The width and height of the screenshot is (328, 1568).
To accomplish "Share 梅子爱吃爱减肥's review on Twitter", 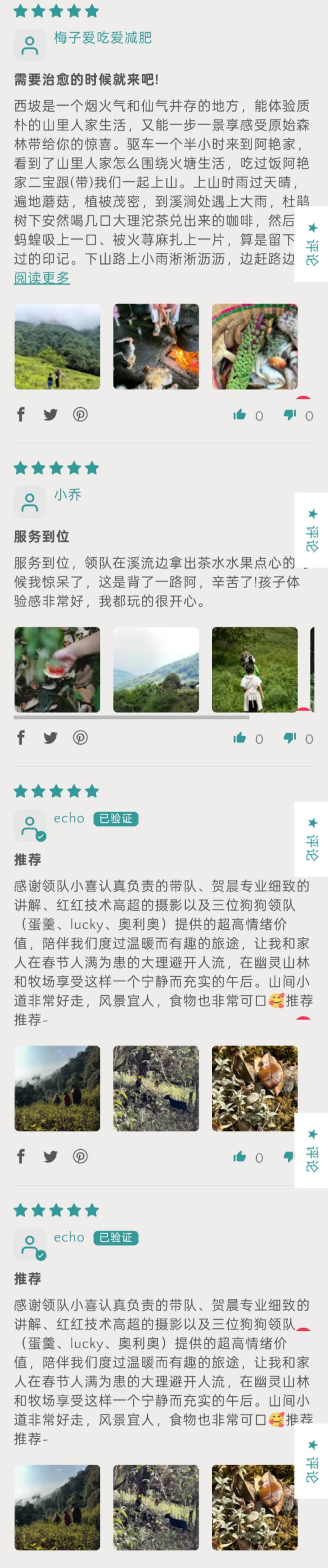I will [51, 415].
